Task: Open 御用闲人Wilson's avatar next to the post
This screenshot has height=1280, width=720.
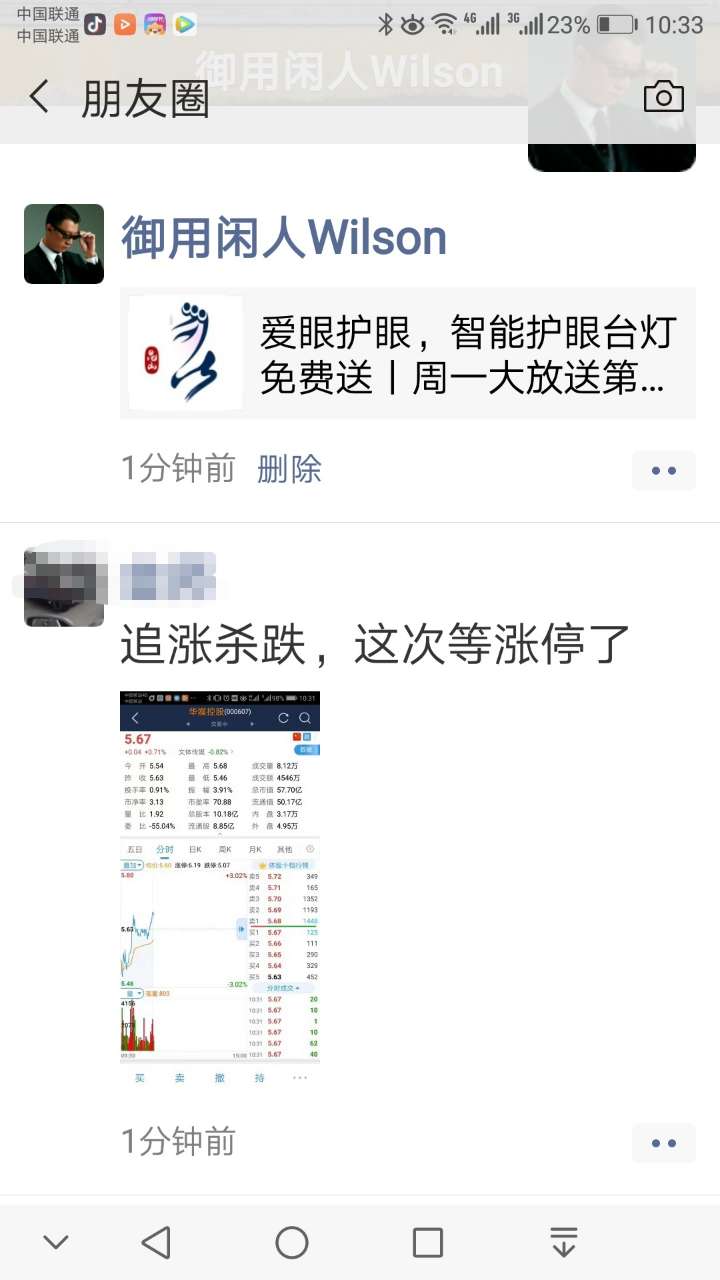Action: 64,244
